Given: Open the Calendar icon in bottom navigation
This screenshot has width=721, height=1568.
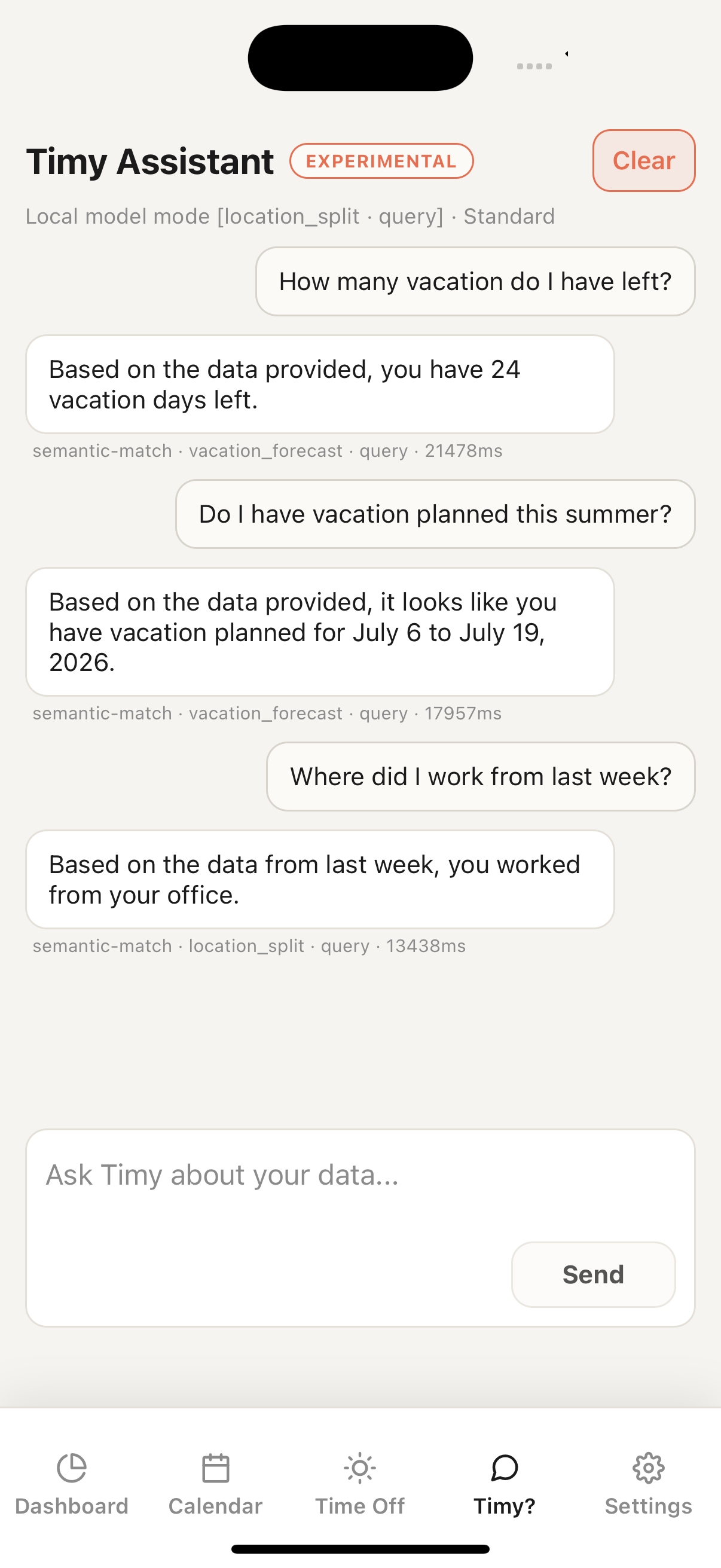Looking at the screenshot, I should click(216, 1468).
